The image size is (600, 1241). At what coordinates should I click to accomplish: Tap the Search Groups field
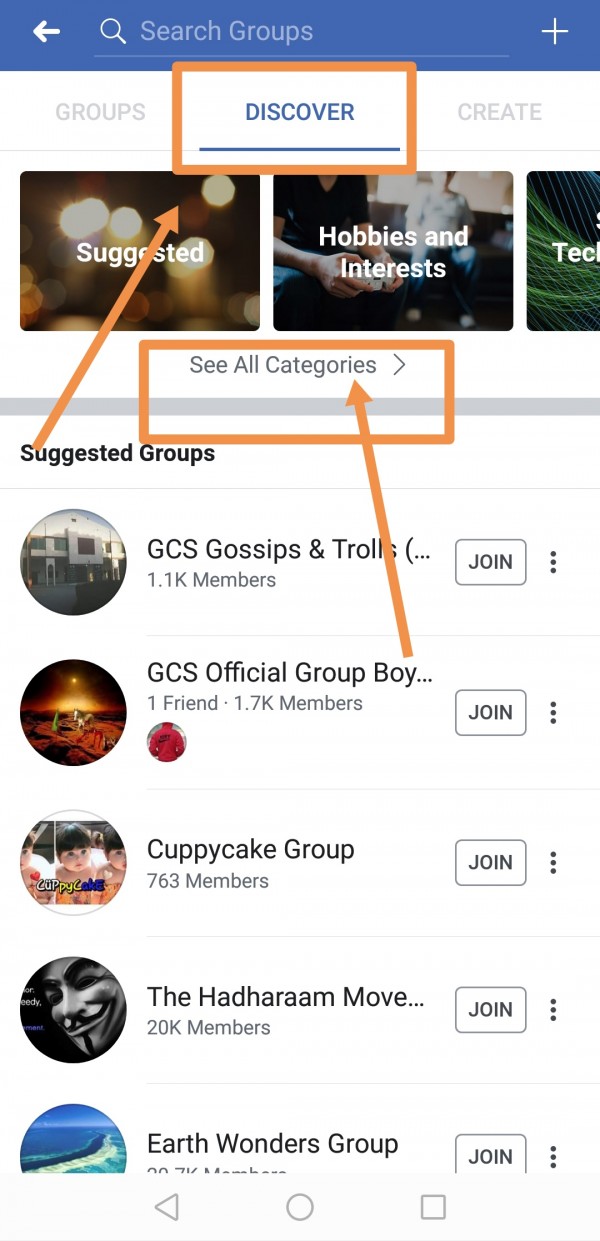click(300, 32)
